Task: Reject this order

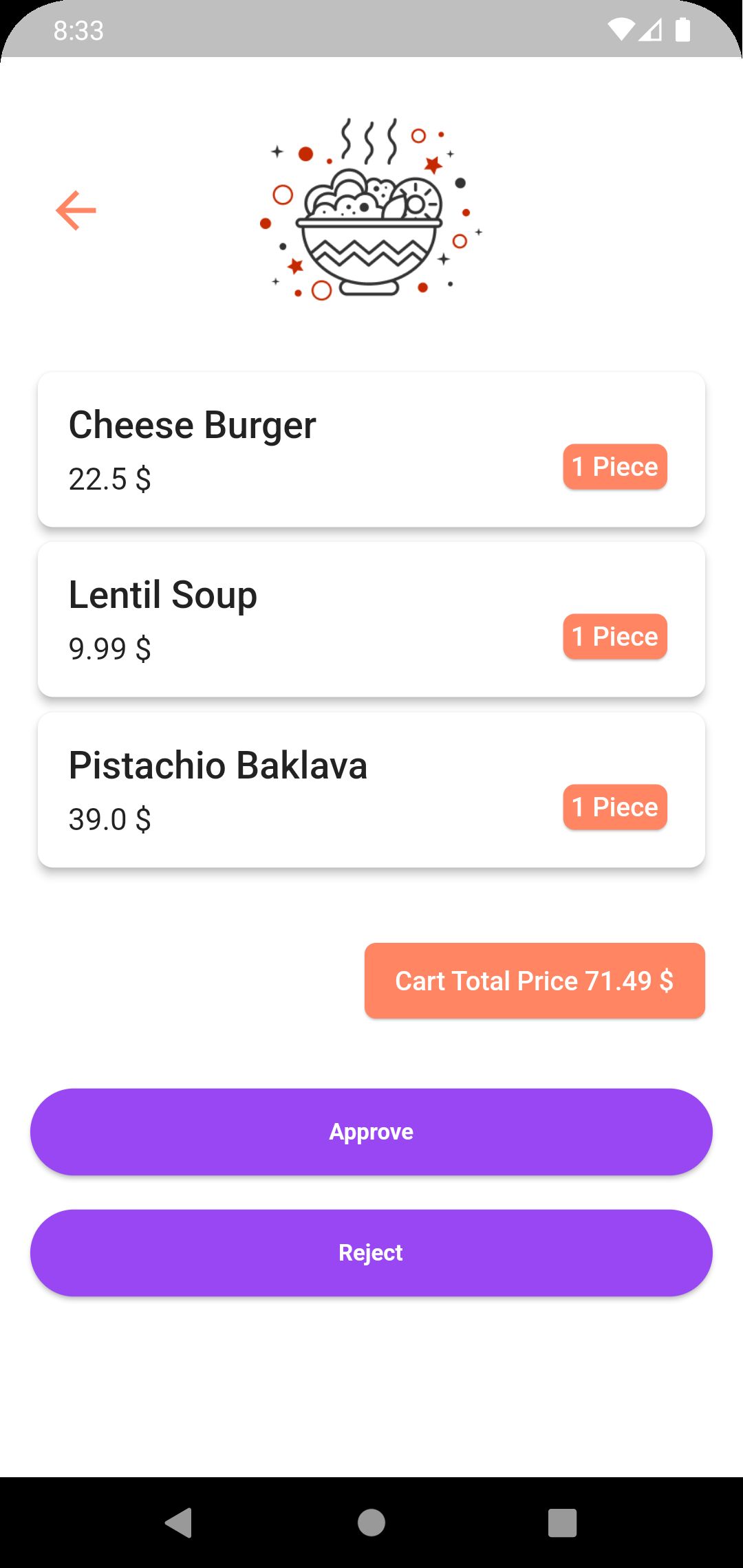Action: pyautogui.click(x=371, y=1253)
